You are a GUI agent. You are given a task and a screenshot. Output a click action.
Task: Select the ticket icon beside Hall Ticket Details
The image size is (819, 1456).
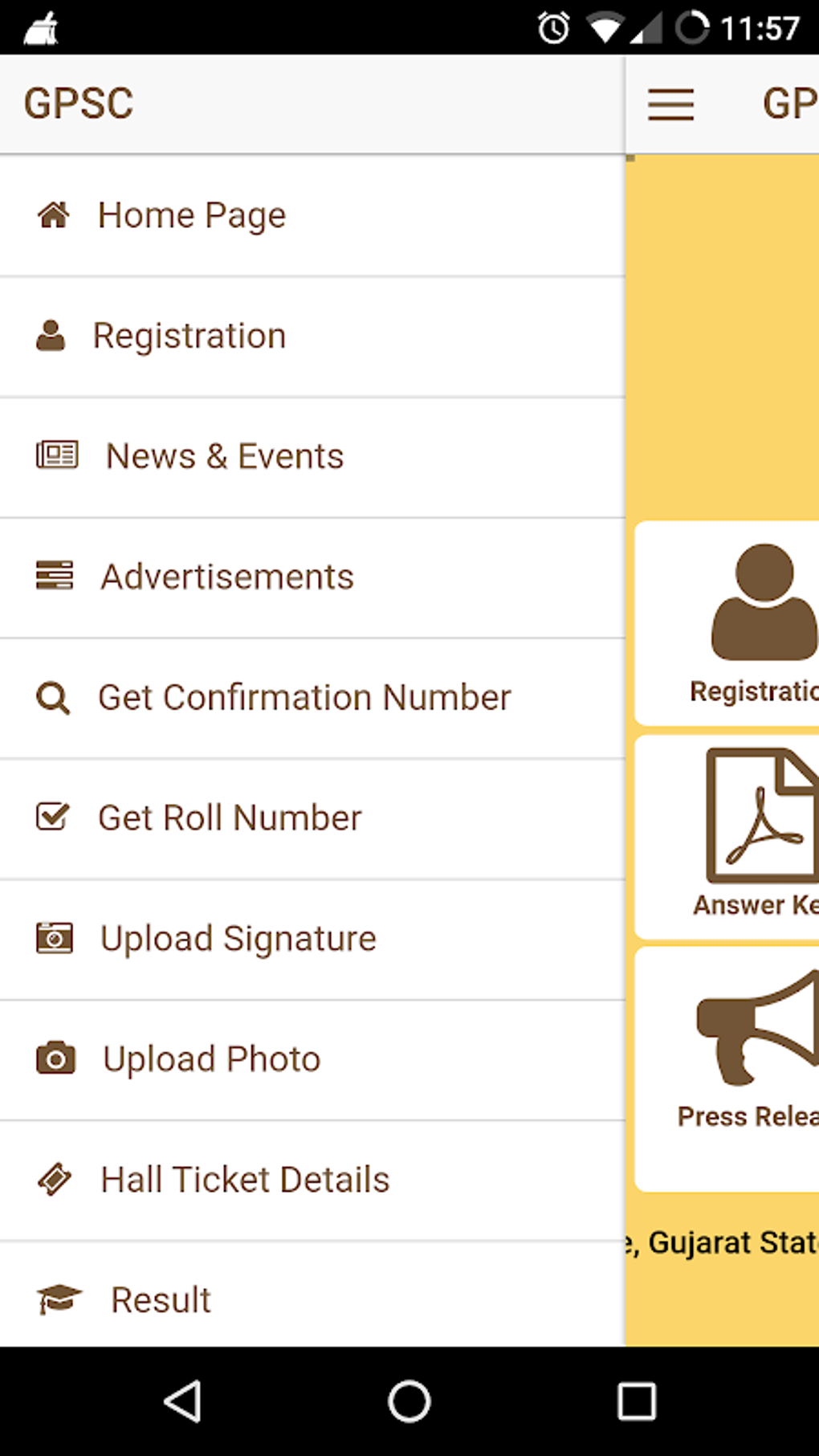53,1179
